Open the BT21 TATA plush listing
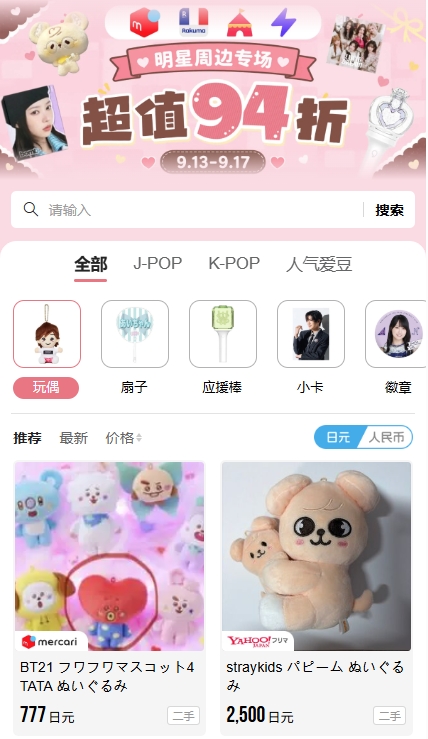428x739 pixels. pos(109,598)
